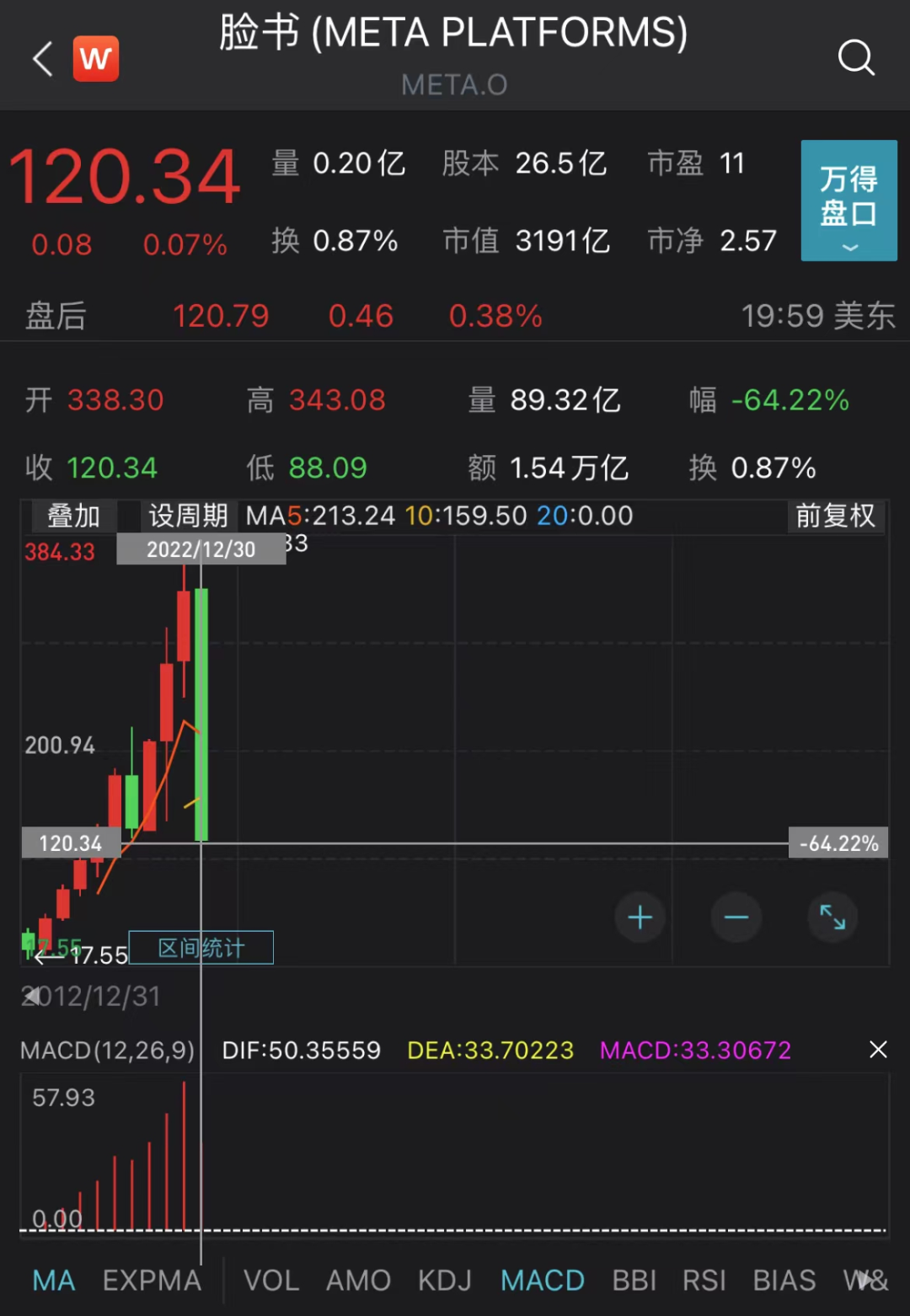
Task: Zoom out using the minus icon
Action: [736, 917]
